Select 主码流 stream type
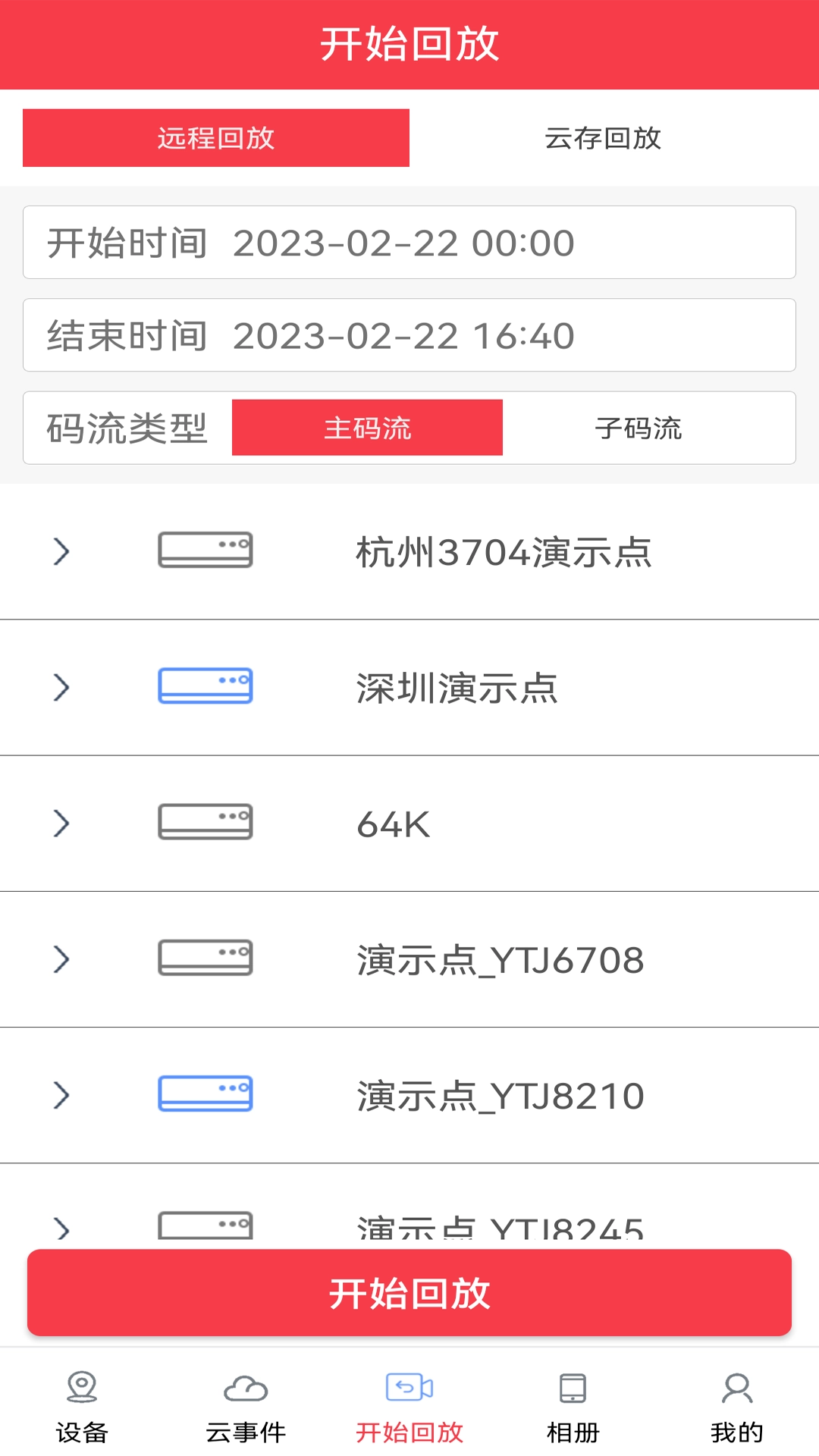 click(x=366, y=428)
